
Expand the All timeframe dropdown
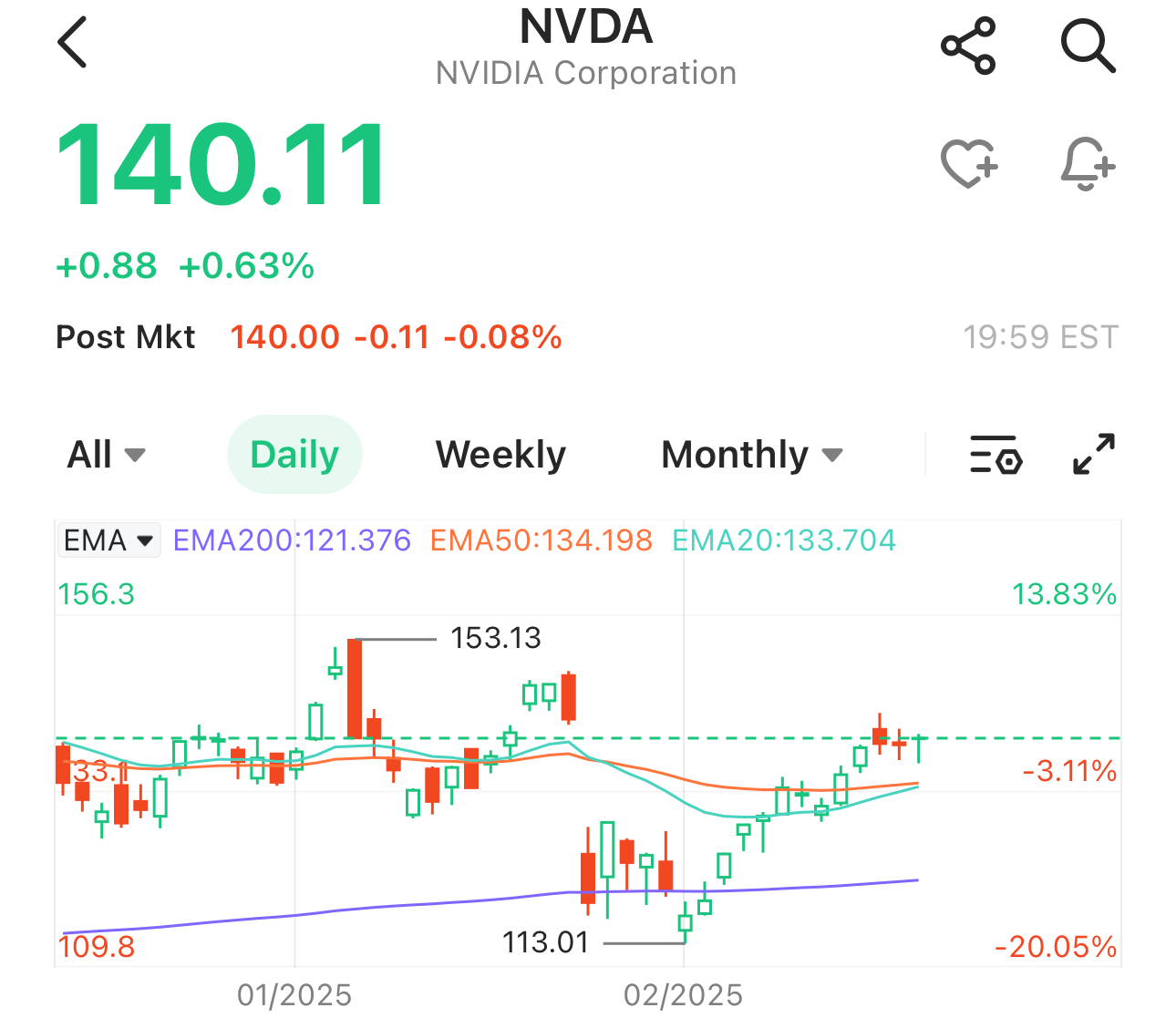tap(106, 455)
